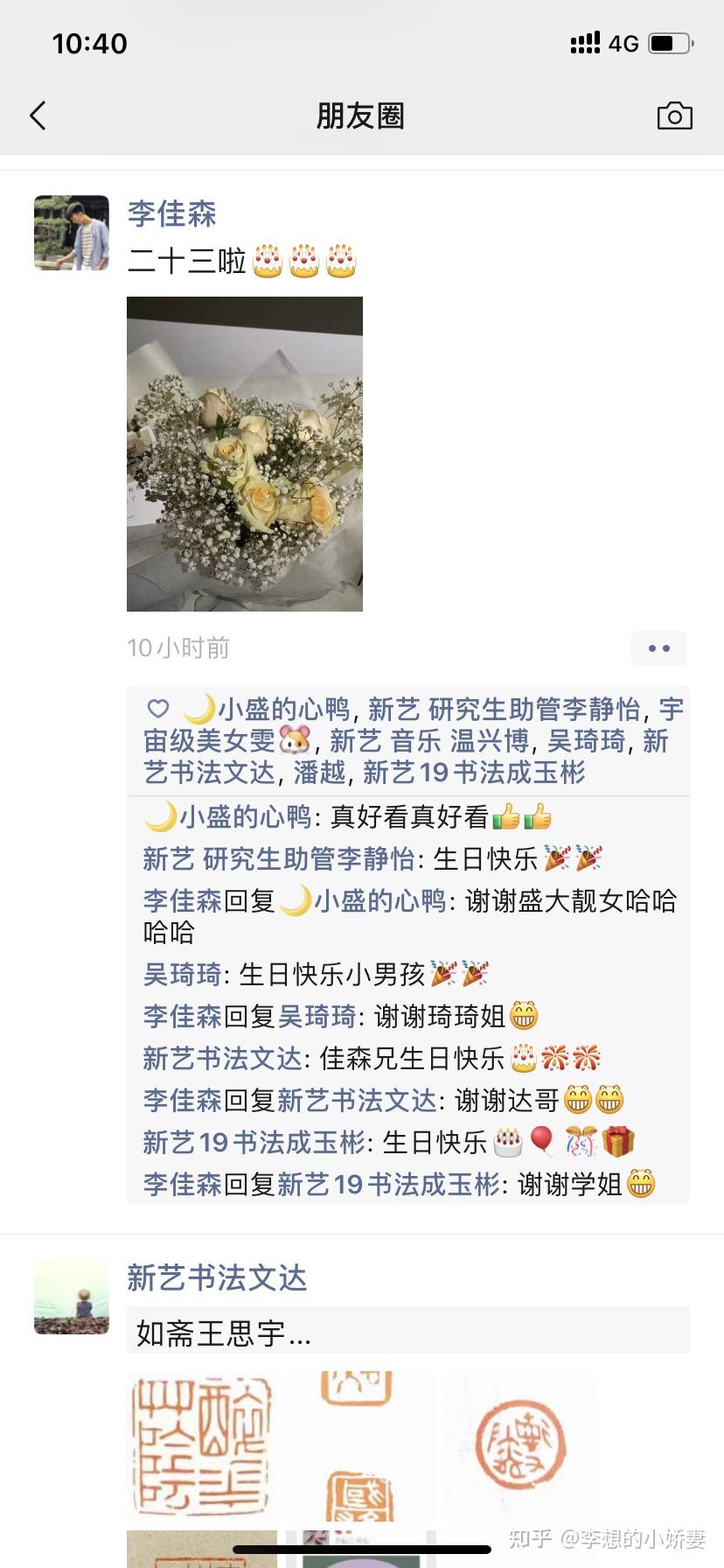The image size is (724, 1568).
Task: Open 新艺19书法成玉彬 from the comment line
Action: click(254, 1142)
